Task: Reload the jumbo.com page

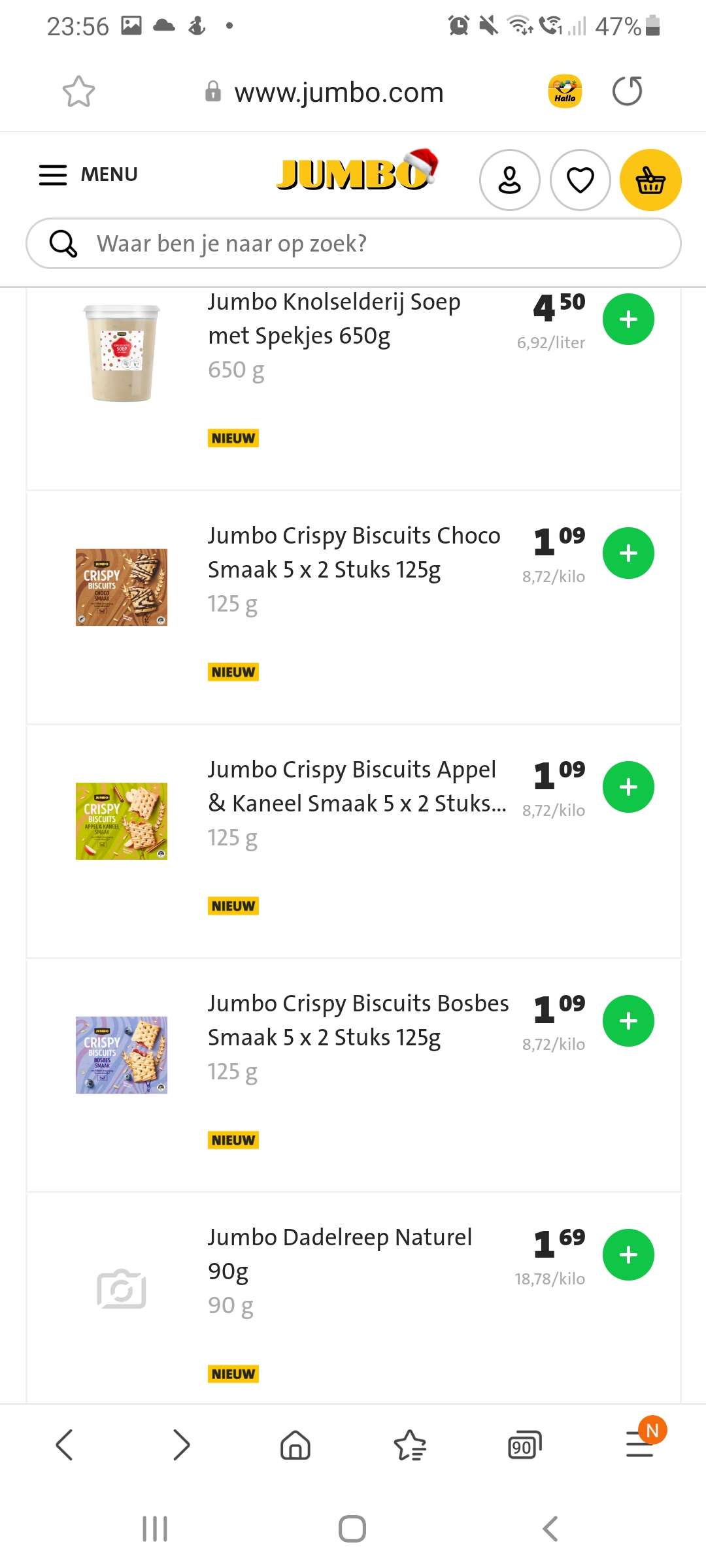Action: pyautogui.click(x=627, y=91)
